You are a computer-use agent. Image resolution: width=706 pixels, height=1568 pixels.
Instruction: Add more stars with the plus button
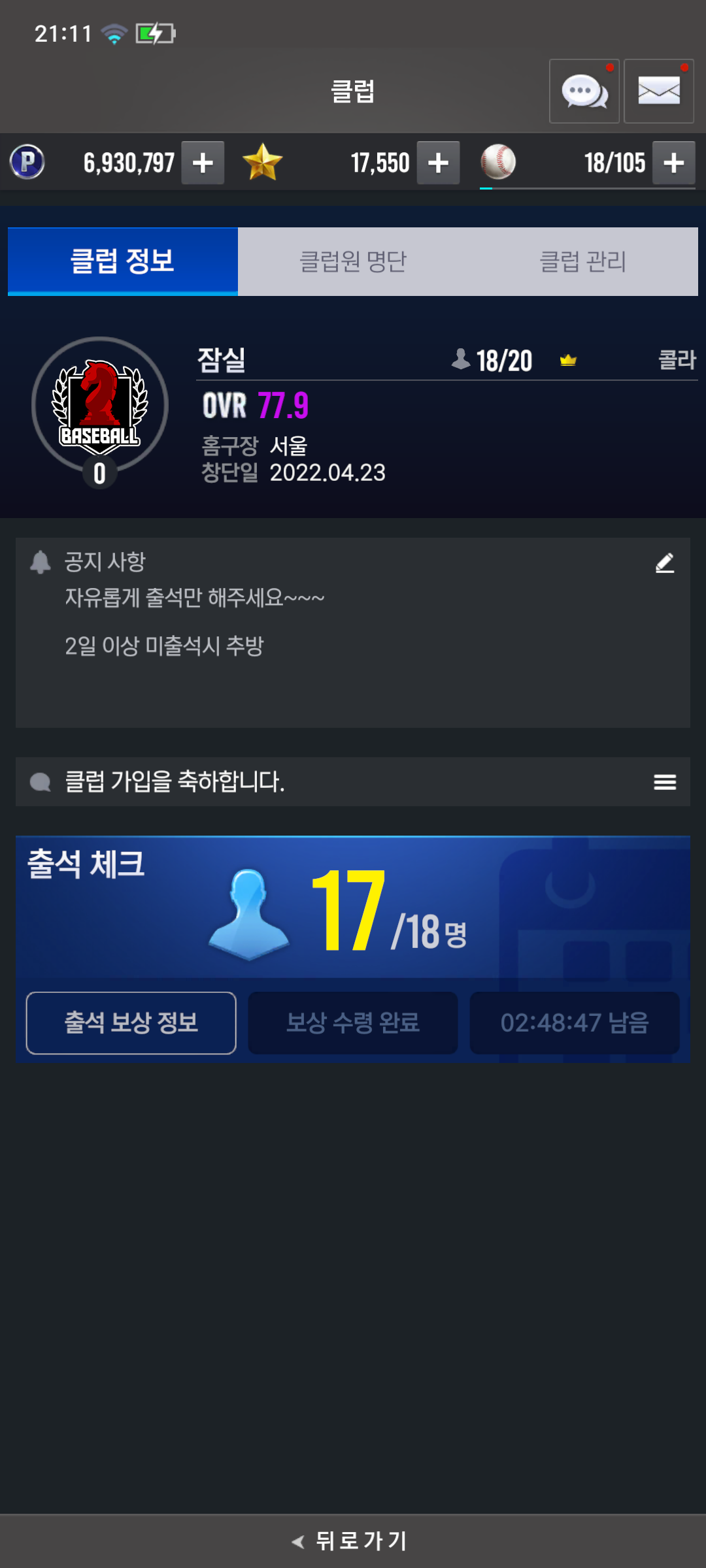pyautogui.click(x=438, y=163)
